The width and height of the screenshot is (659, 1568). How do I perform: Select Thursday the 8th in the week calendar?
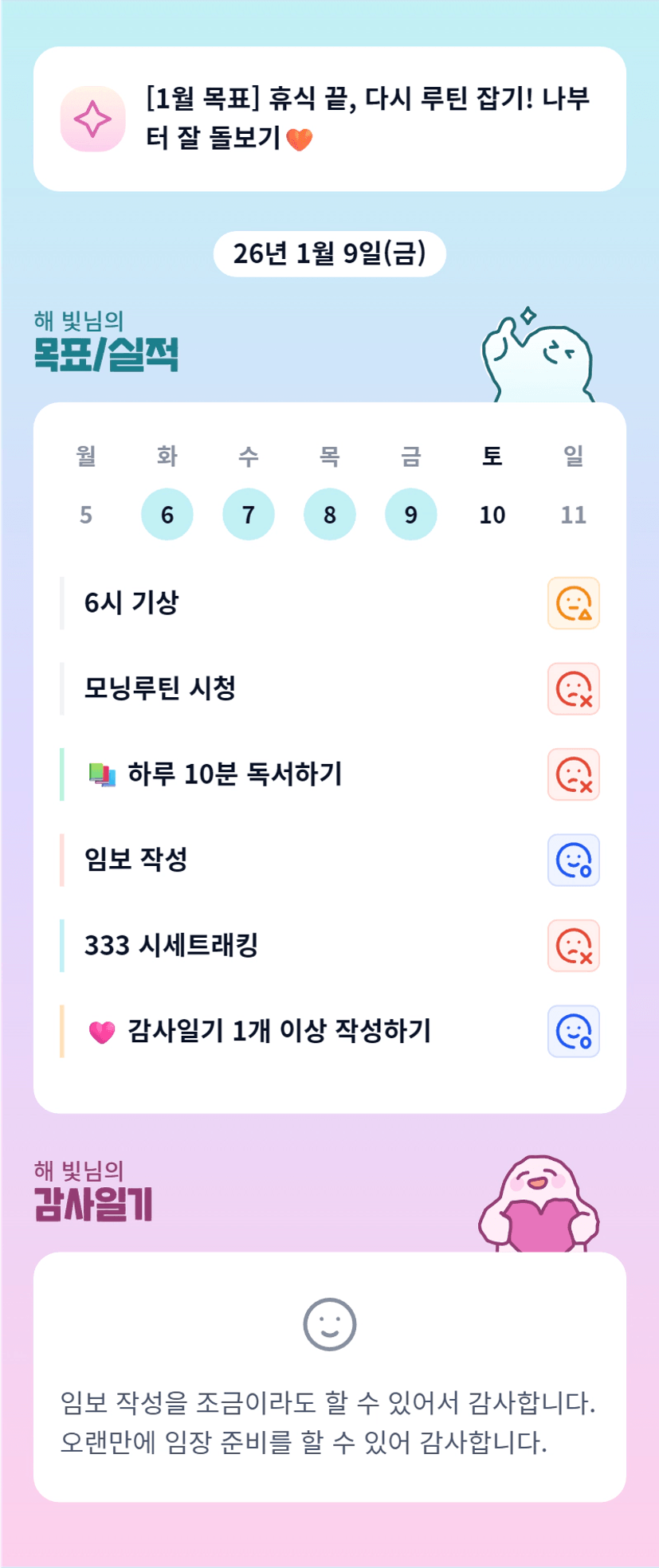point(330,515)
